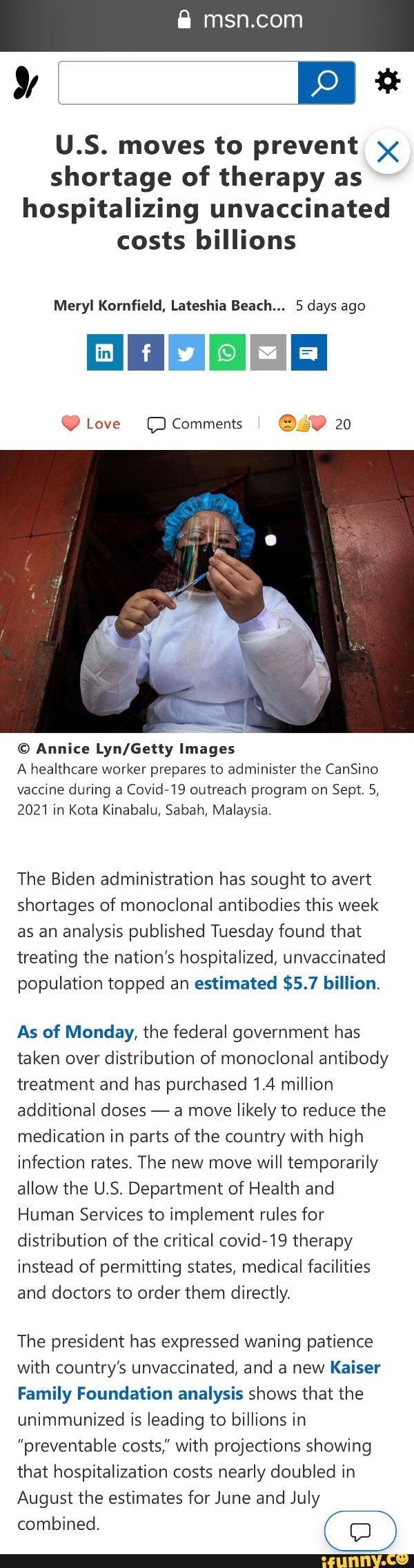Tap the blue message share icon
Viewport: 414px width, 1568px height.
(308, 353)
